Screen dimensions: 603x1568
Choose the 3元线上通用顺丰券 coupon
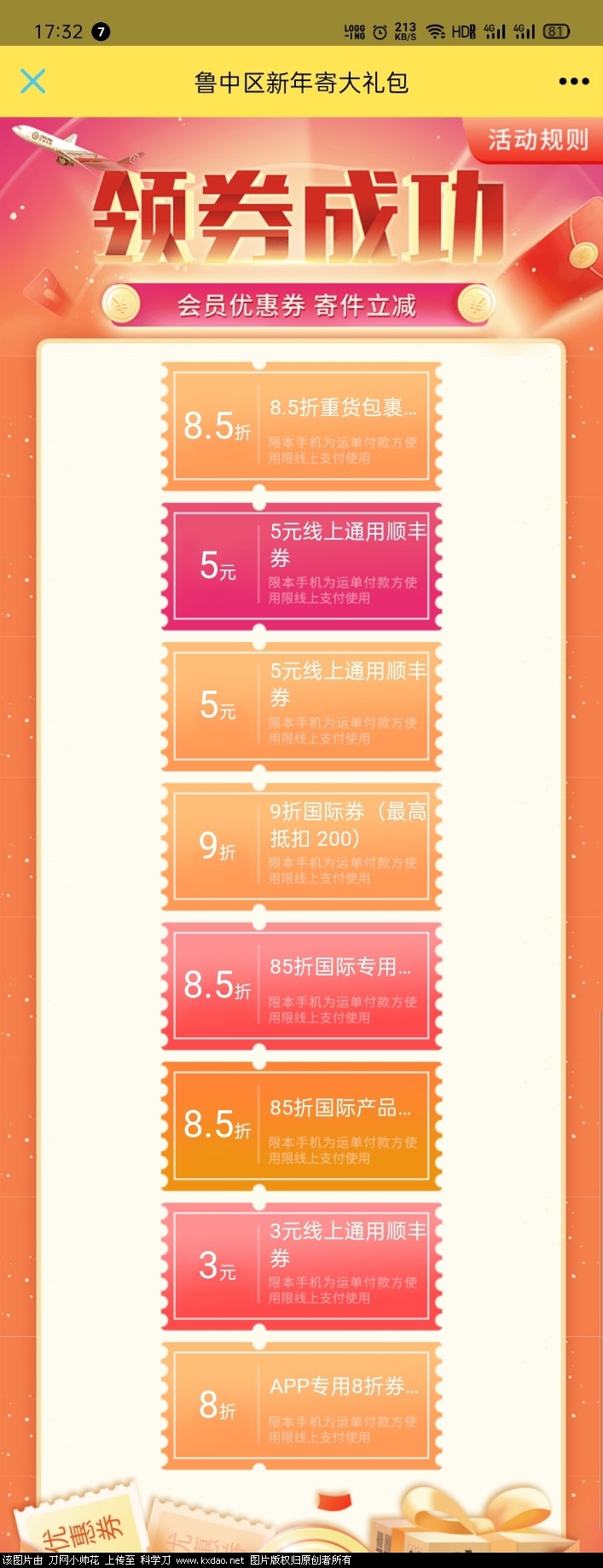coord(301,1264)
